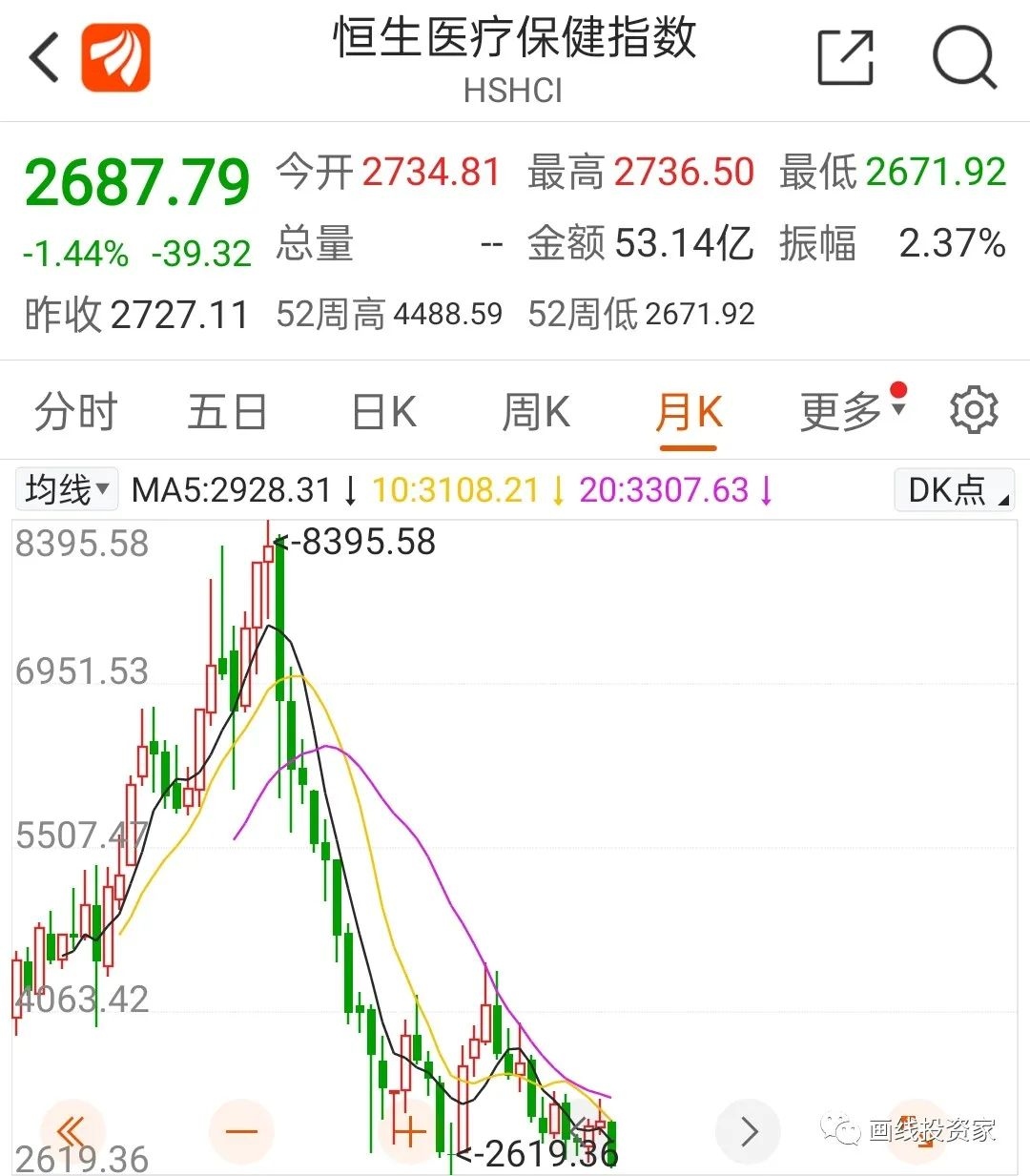This screenshot has width=1030, height=1176.
Task: Toggle the purple MA20 line display
Action: [x=669, y=489]
